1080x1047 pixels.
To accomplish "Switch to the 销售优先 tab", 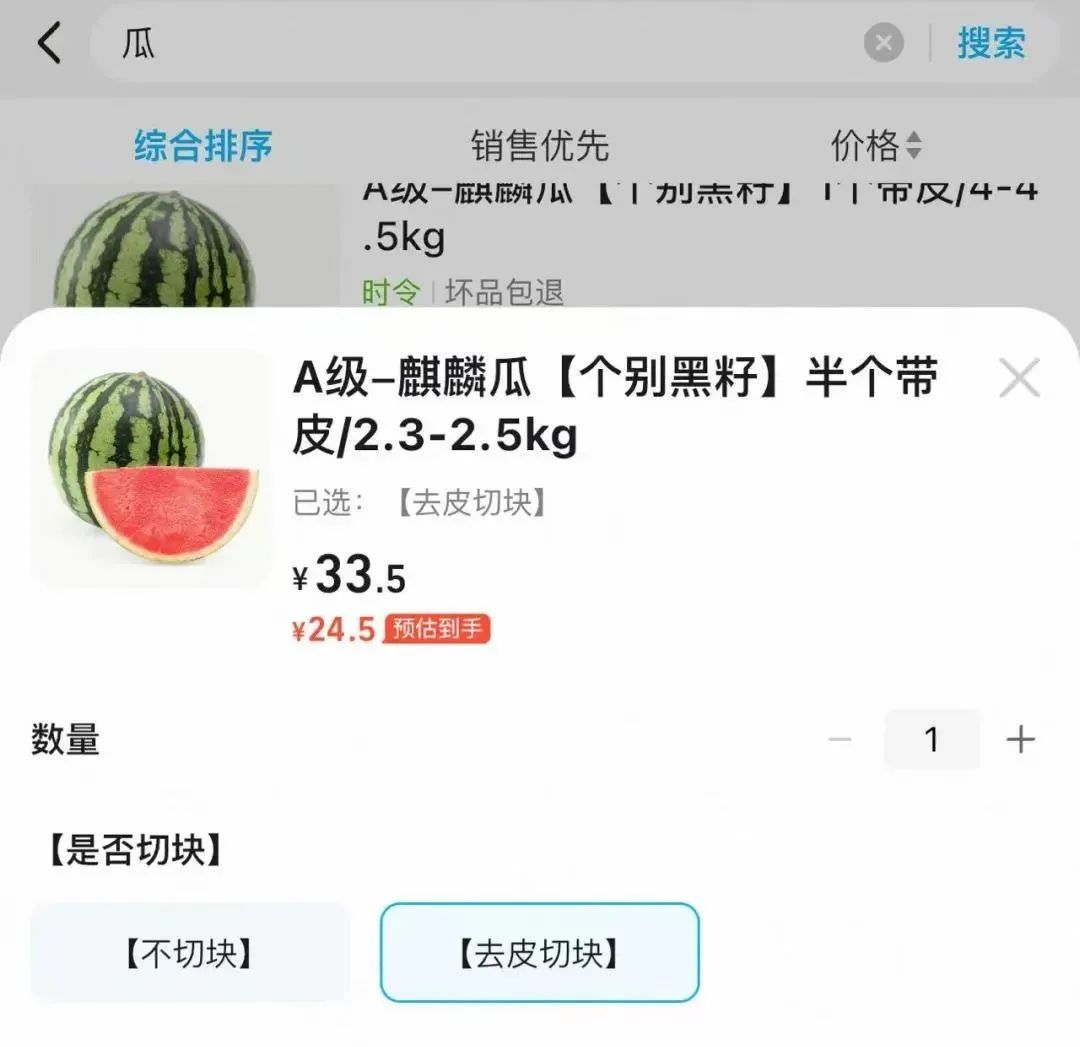I will pyautogui.click(x=540, y=146).
